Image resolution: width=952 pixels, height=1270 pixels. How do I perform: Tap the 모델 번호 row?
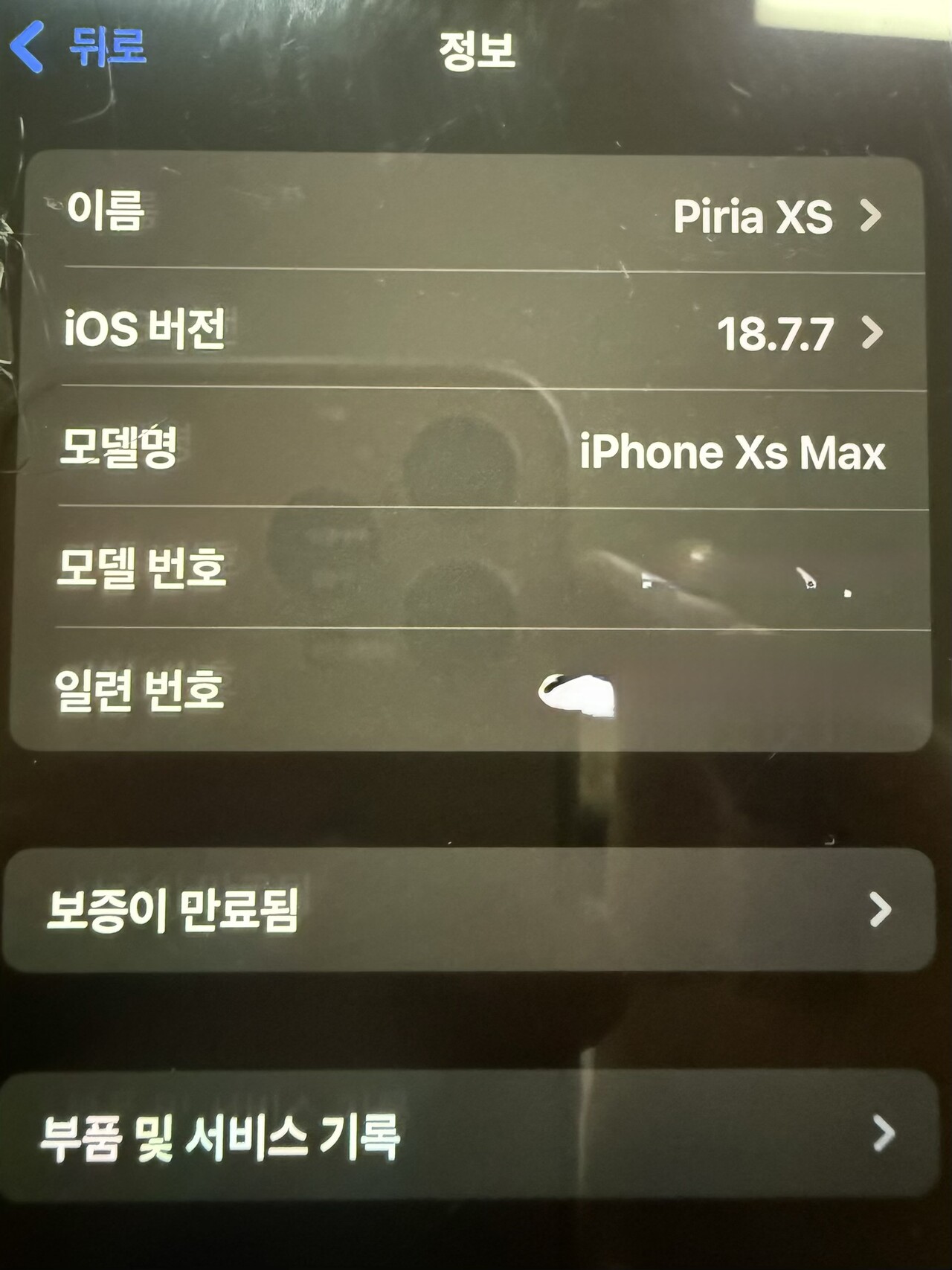[476, 569]
